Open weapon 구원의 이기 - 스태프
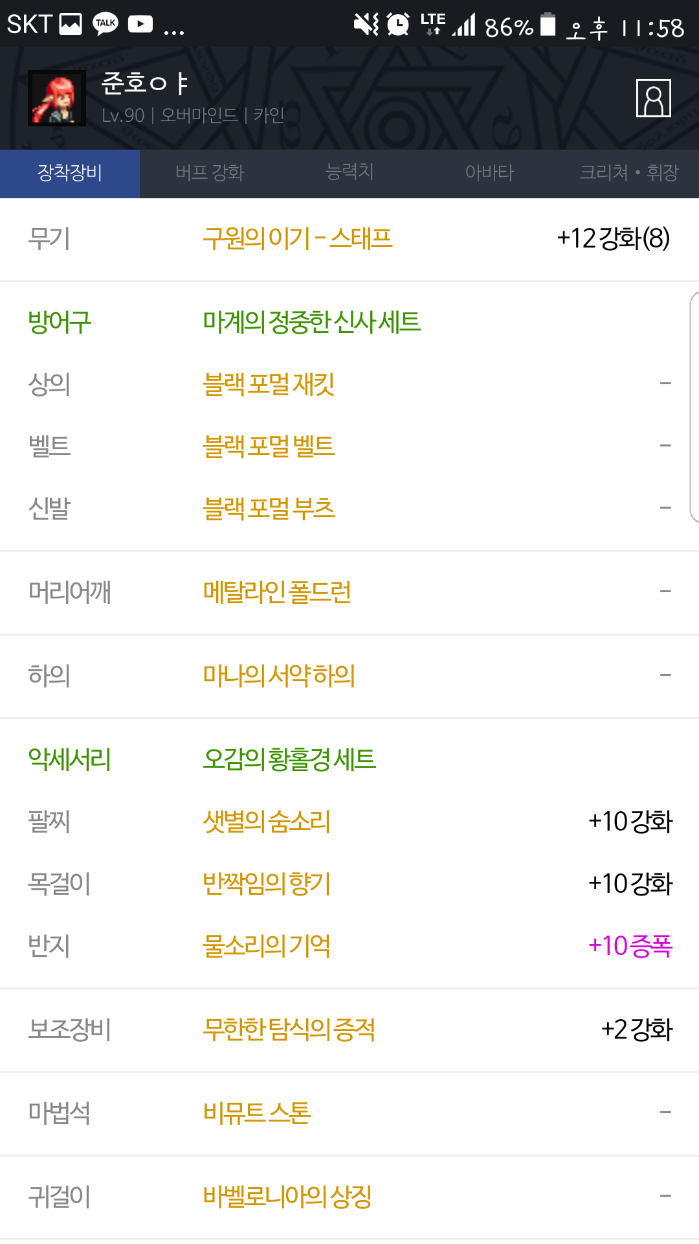This screenshot has height=1244, width=699. click(297, 238)
